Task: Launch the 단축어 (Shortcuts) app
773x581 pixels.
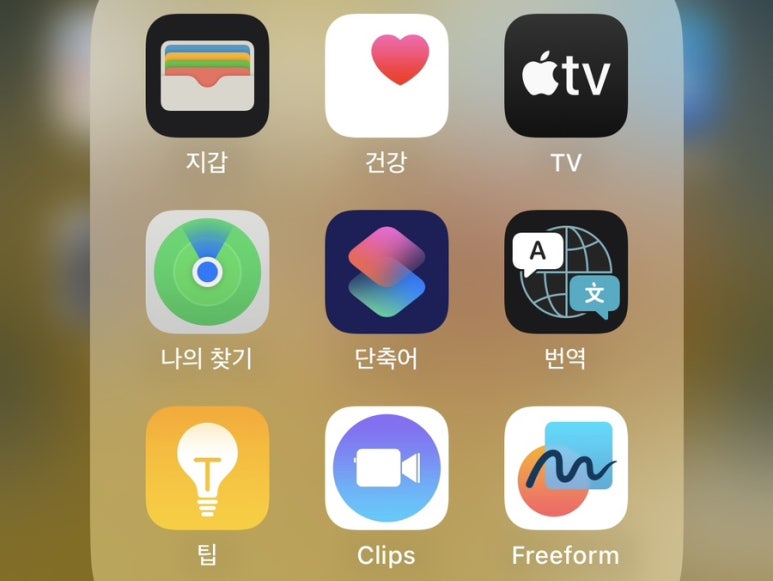Action: click(x=386, y=271)
